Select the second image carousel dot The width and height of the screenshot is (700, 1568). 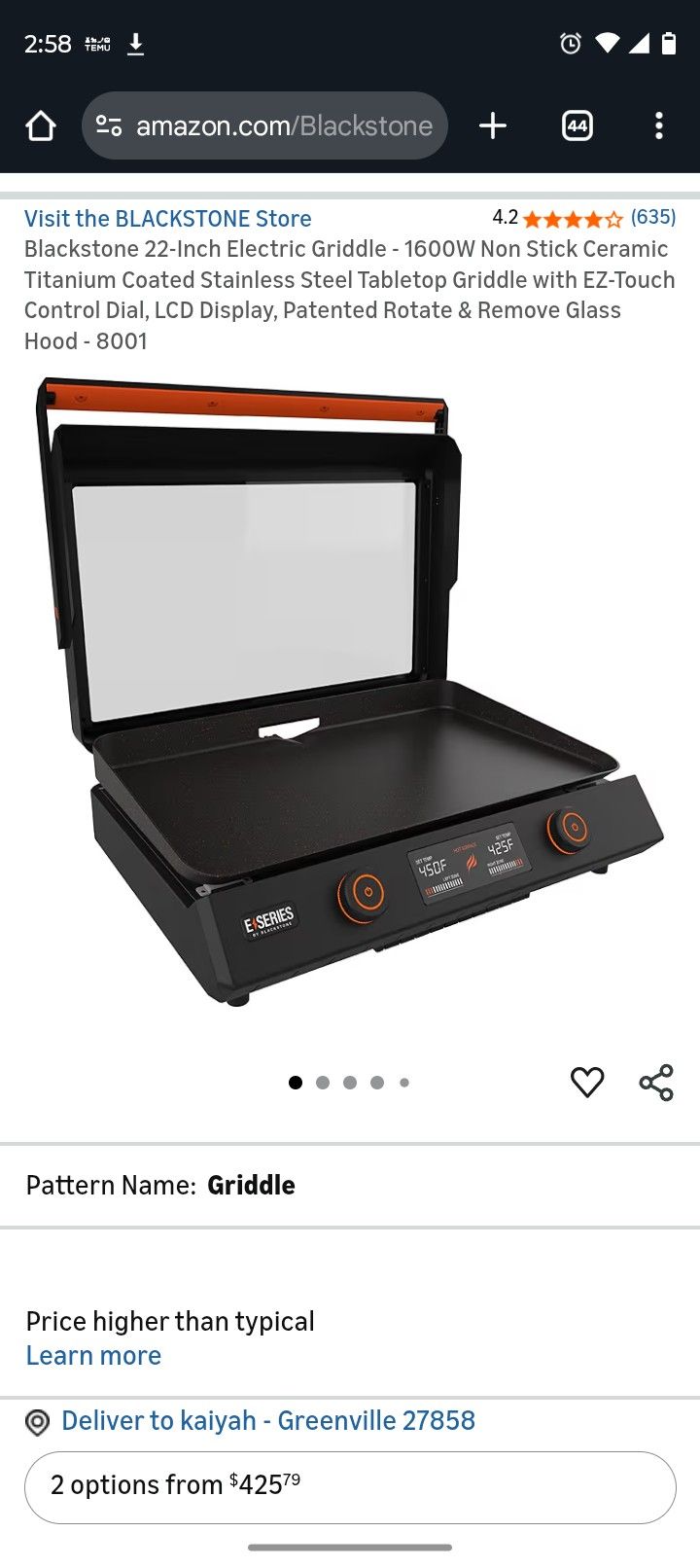click(x=323, y=1082)
